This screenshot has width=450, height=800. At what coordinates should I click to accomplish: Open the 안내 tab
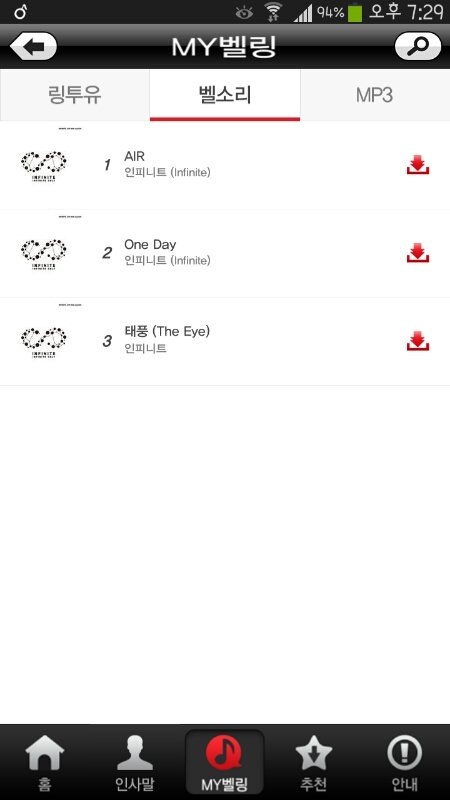coord(405,762)
